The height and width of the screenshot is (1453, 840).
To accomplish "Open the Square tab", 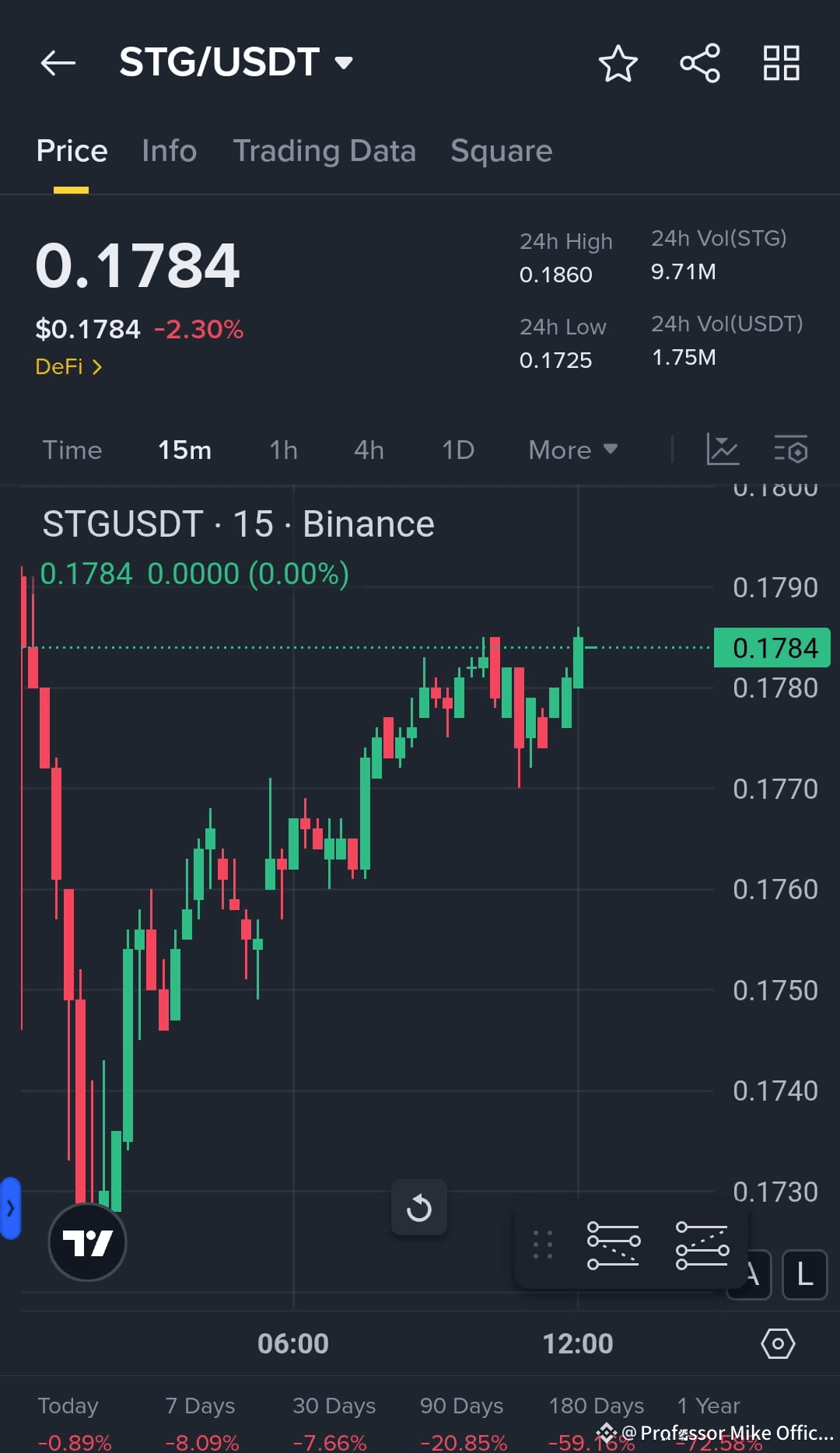I will click(x=501, y=151).
